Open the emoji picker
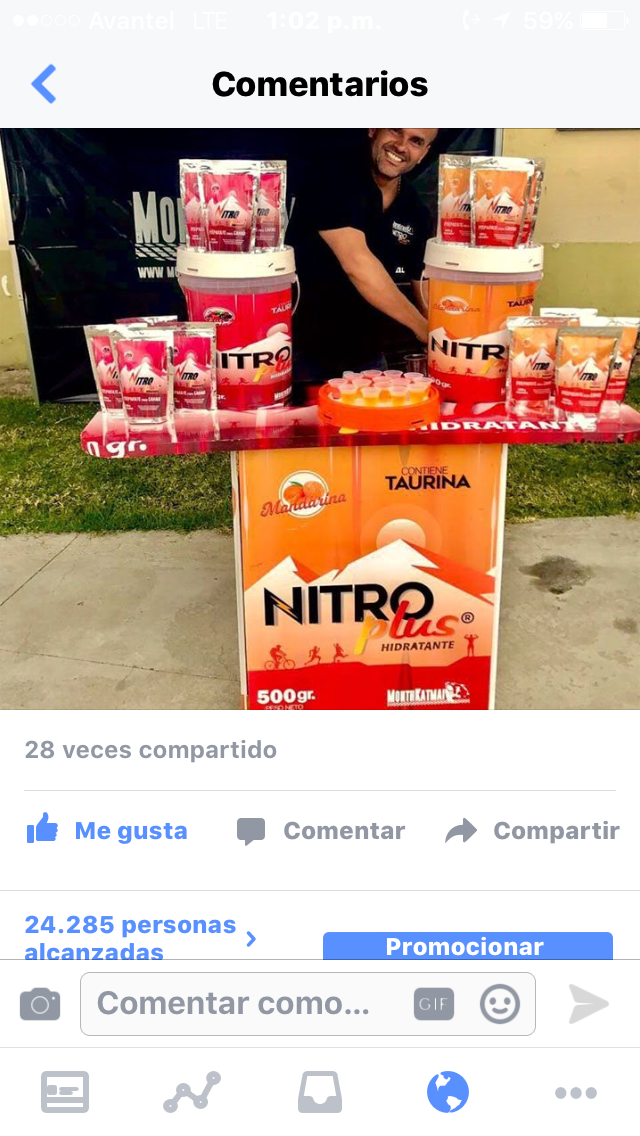640x1136 pixels. pos(500,1004)
